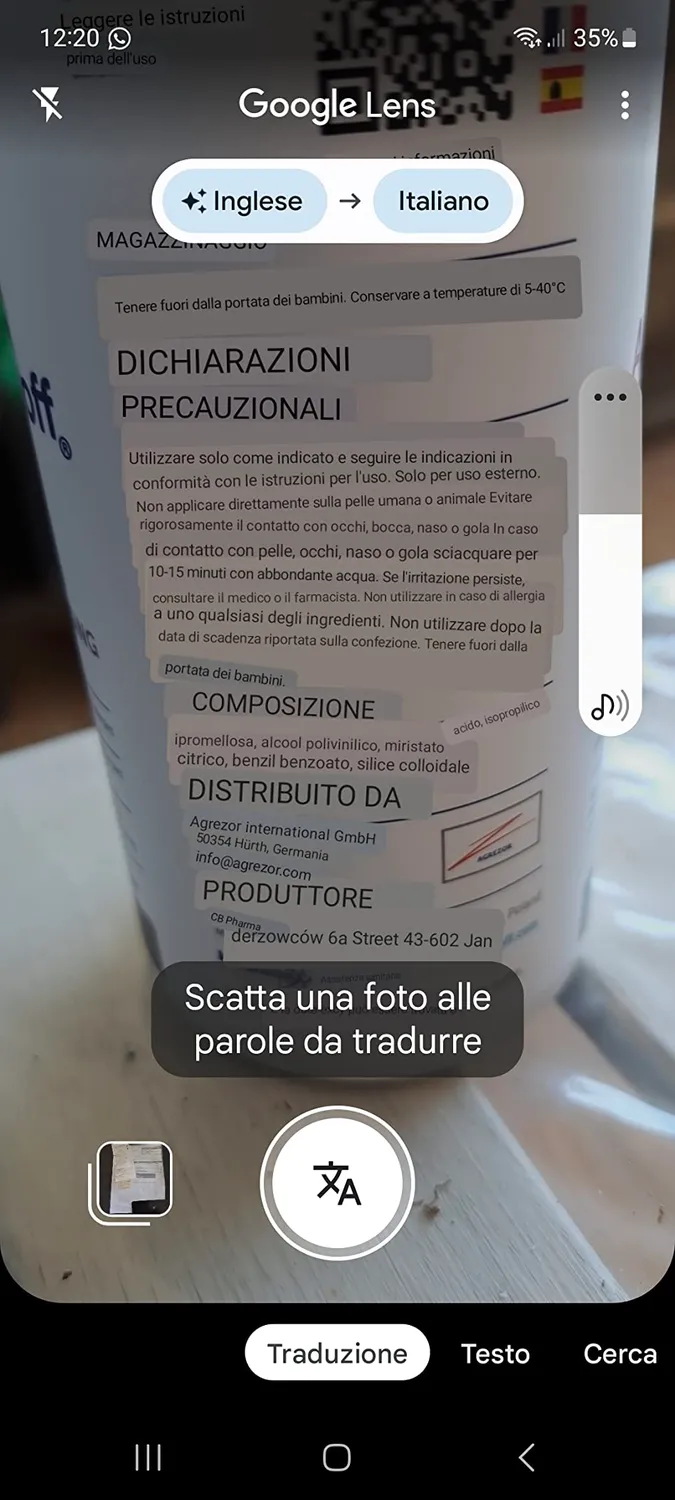Image resolution: width=675 pixels, height=1500 pixels.
Task: Open the three-dot overflow menu
Action: (x=625, y=105)
